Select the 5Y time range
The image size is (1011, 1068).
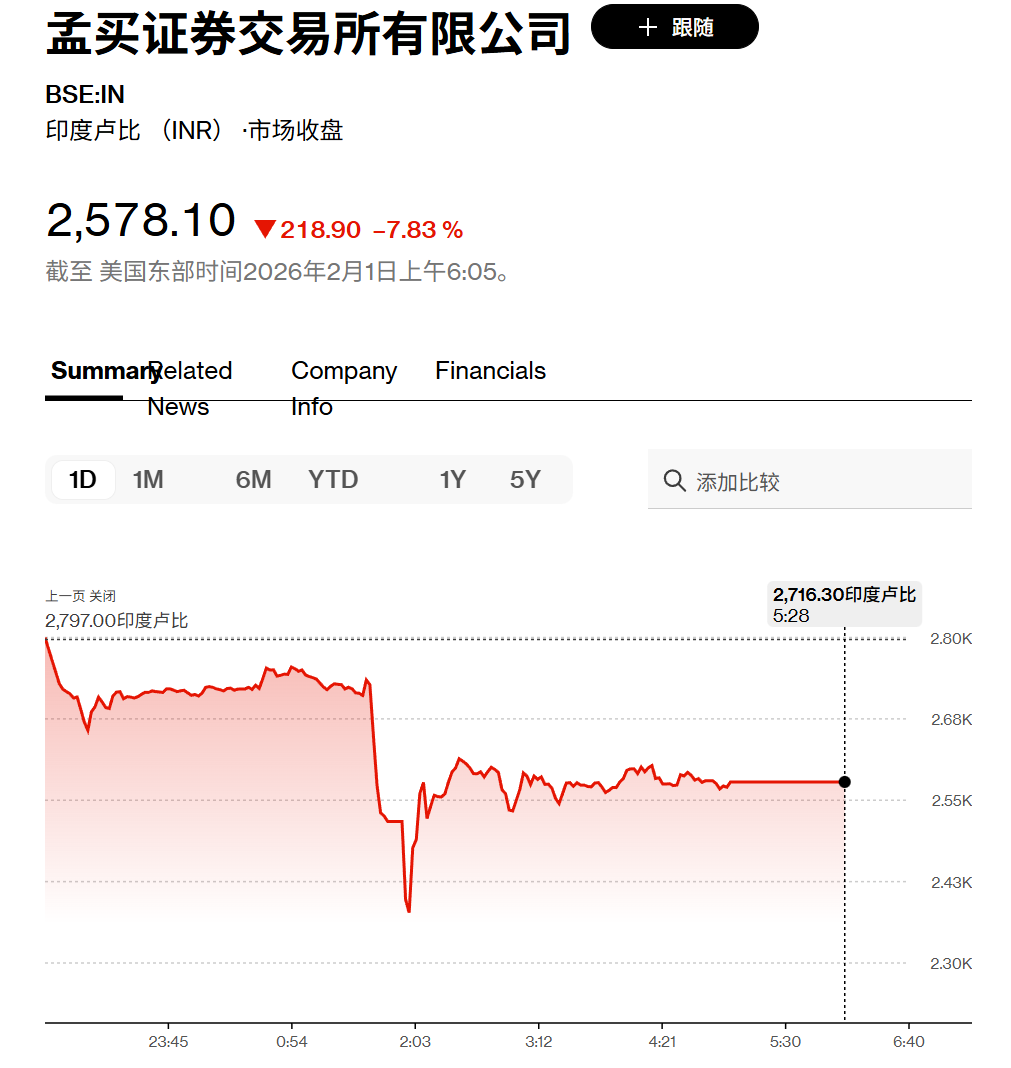point(525,479)
